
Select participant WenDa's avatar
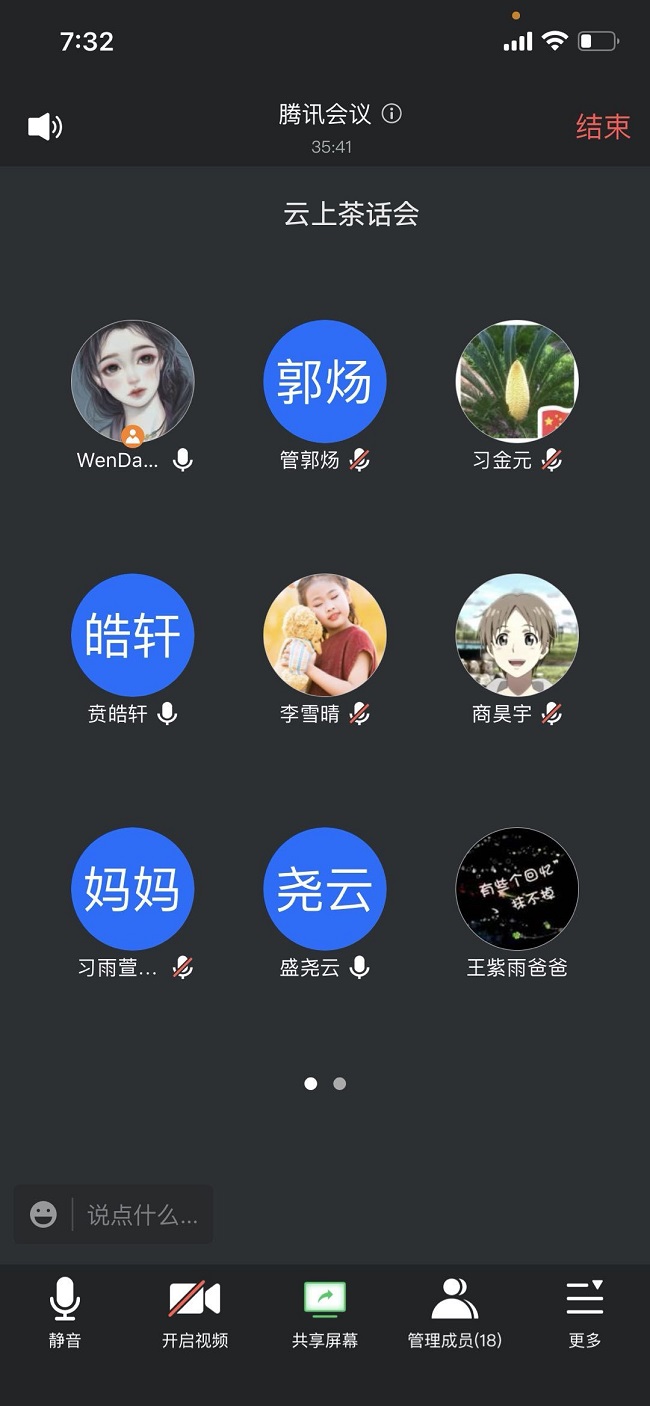pos(132,382)
